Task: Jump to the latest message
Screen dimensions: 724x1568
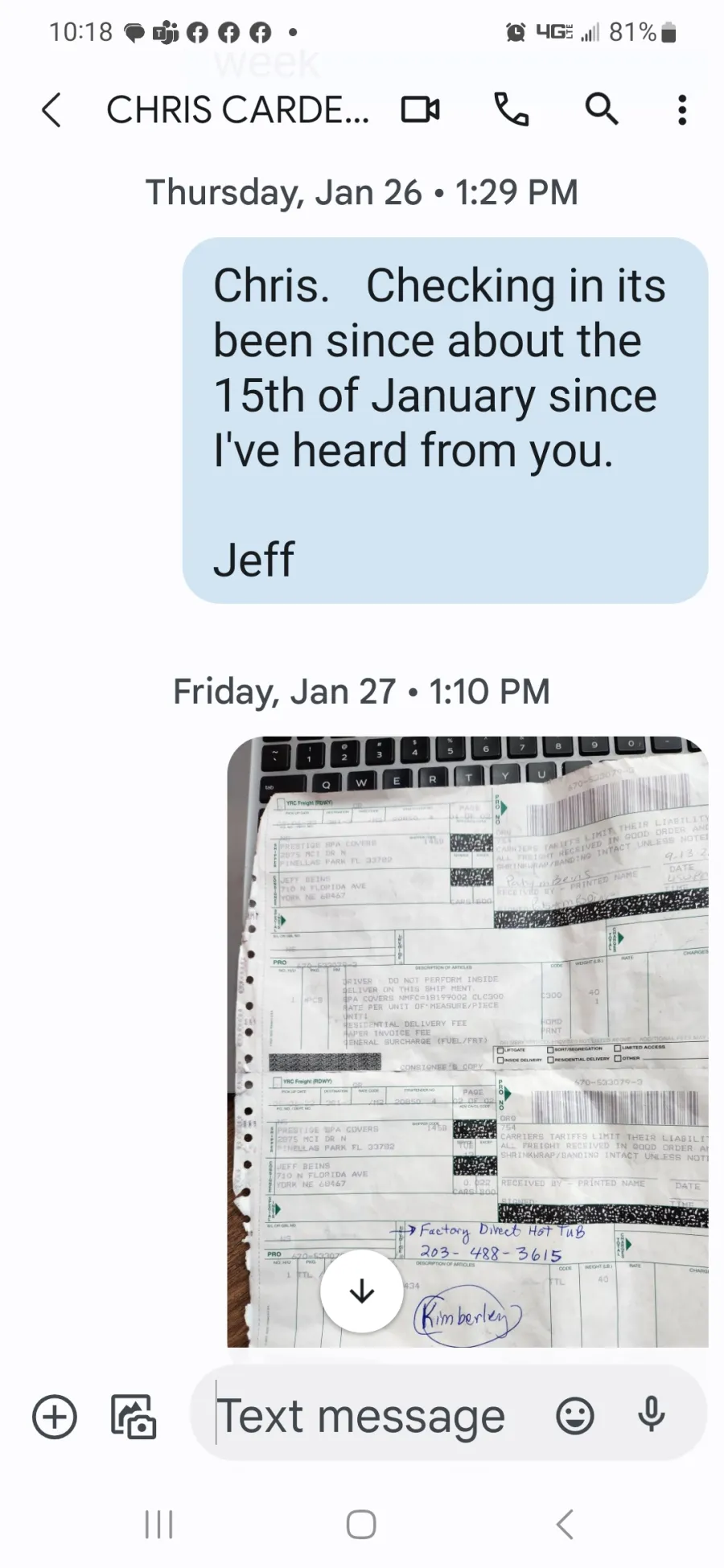Action: tap(361, 1291)
